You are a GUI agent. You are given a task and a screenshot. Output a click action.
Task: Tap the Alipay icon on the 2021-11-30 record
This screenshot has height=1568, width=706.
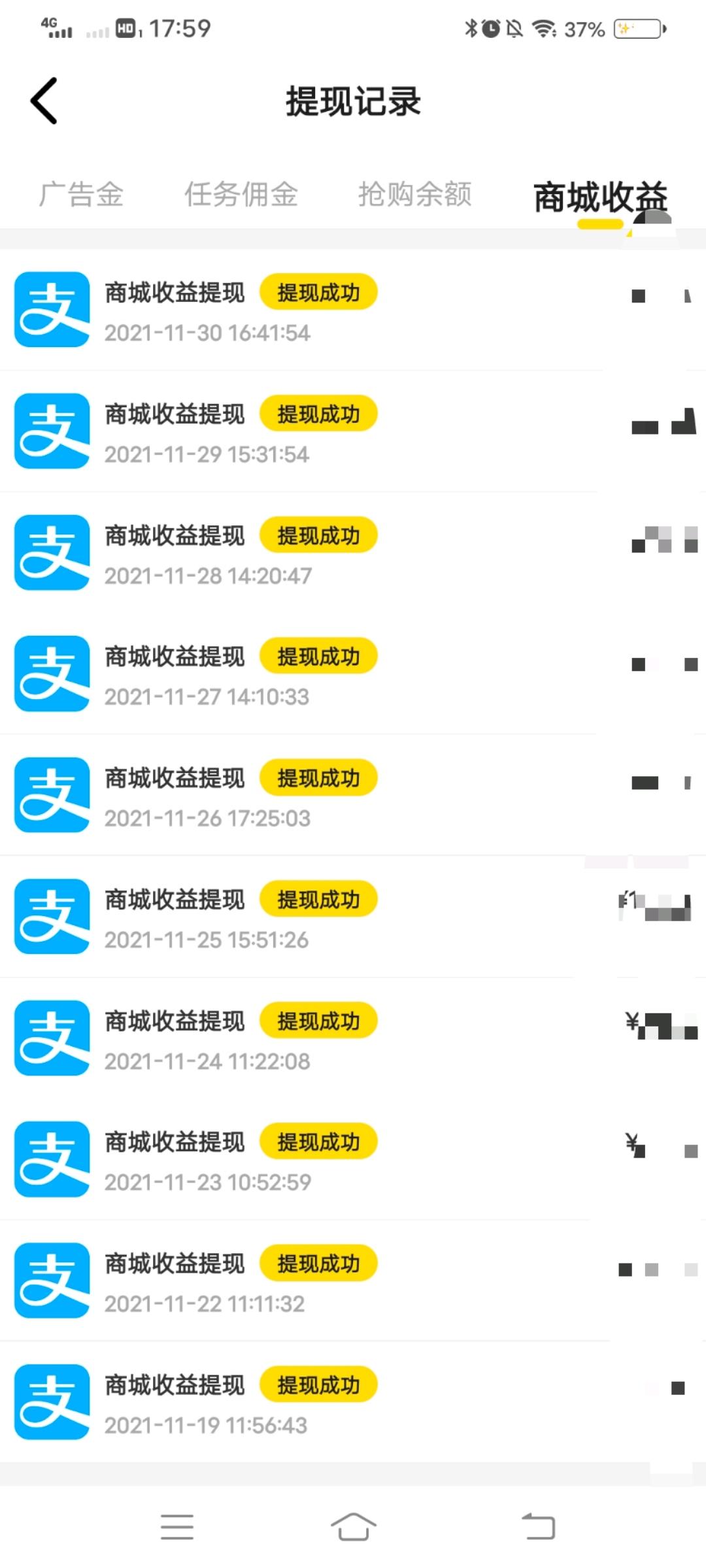tap(51, 309)
